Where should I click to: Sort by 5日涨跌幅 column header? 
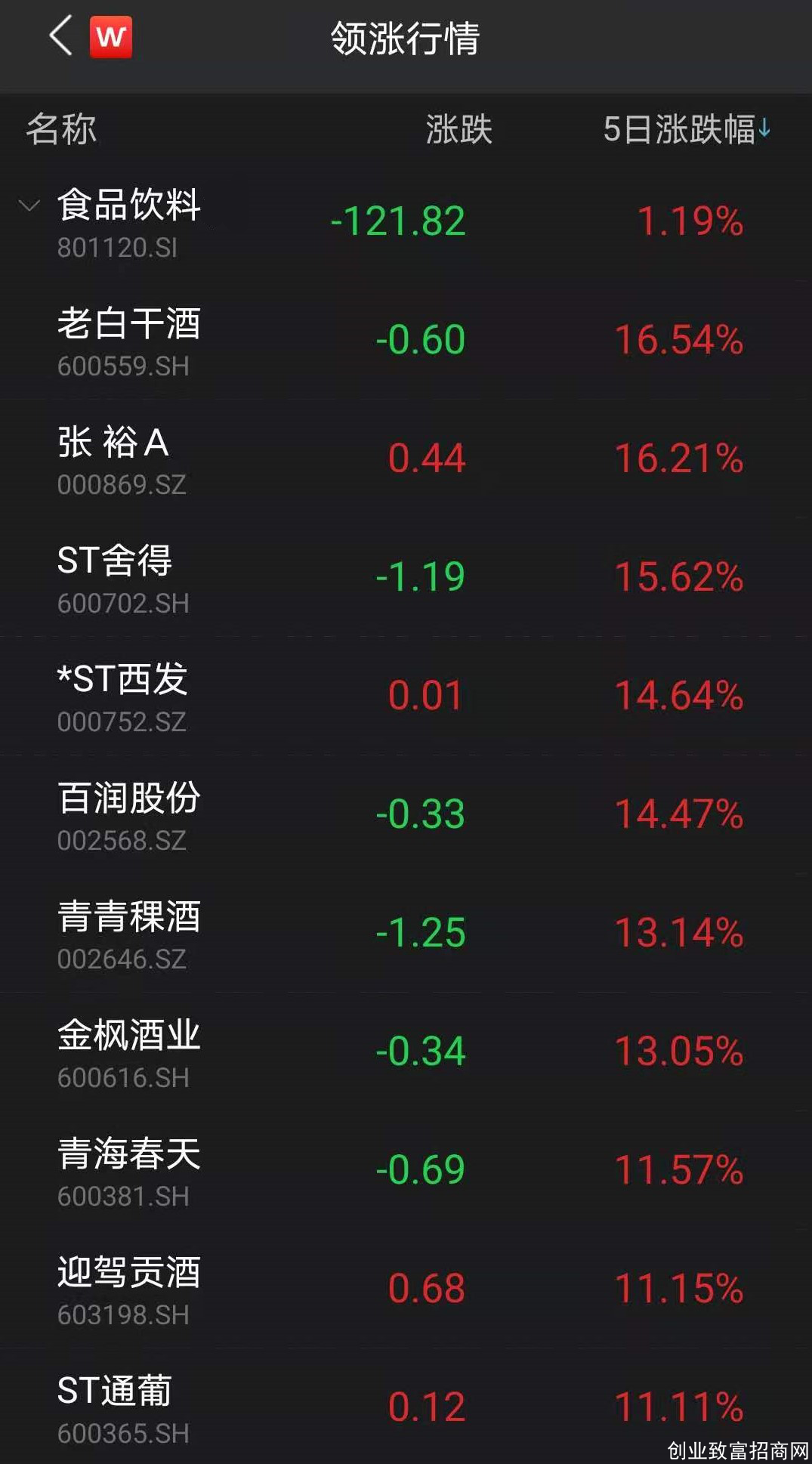687,129
